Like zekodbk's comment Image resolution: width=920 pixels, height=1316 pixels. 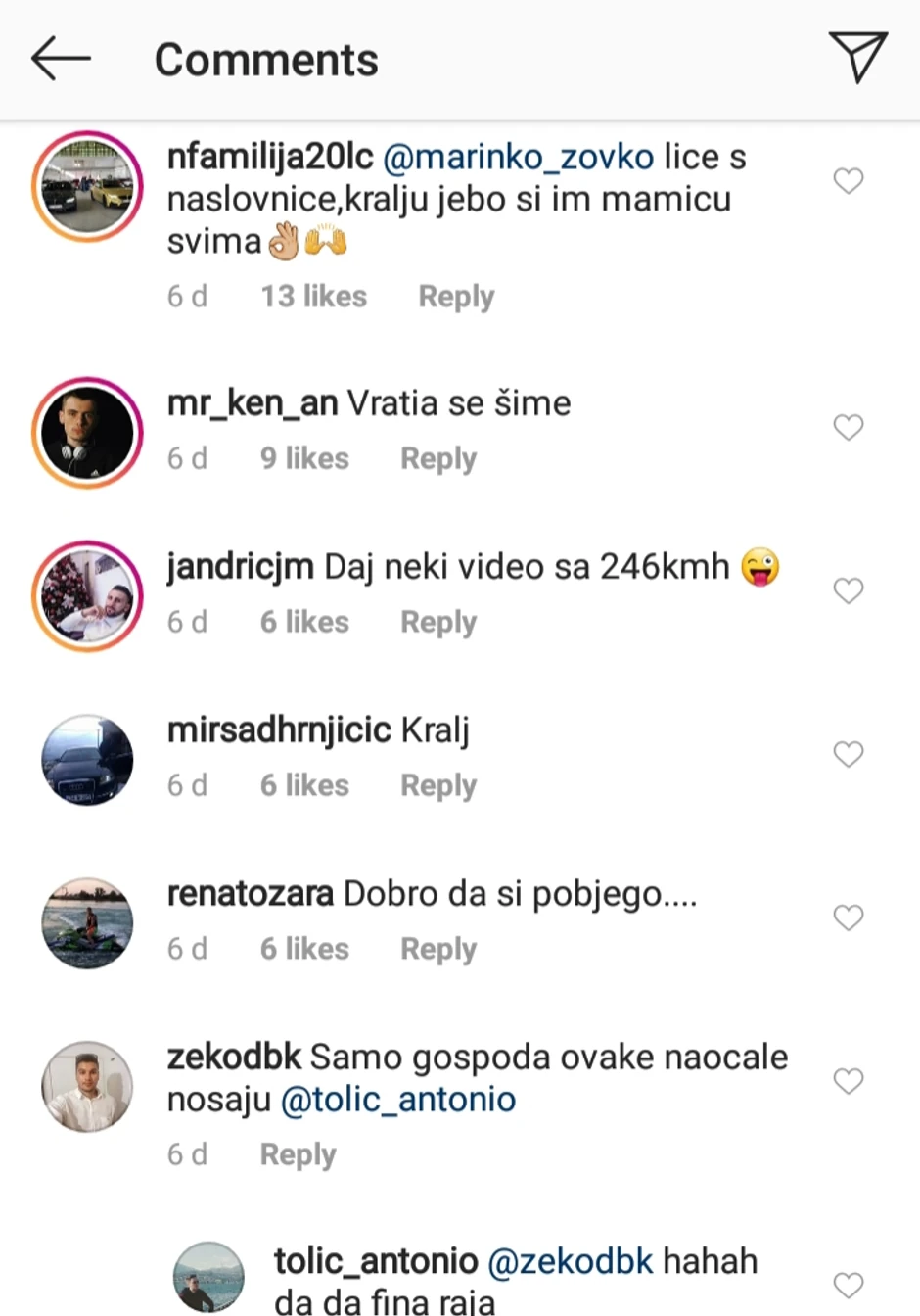click(848, 1081)
